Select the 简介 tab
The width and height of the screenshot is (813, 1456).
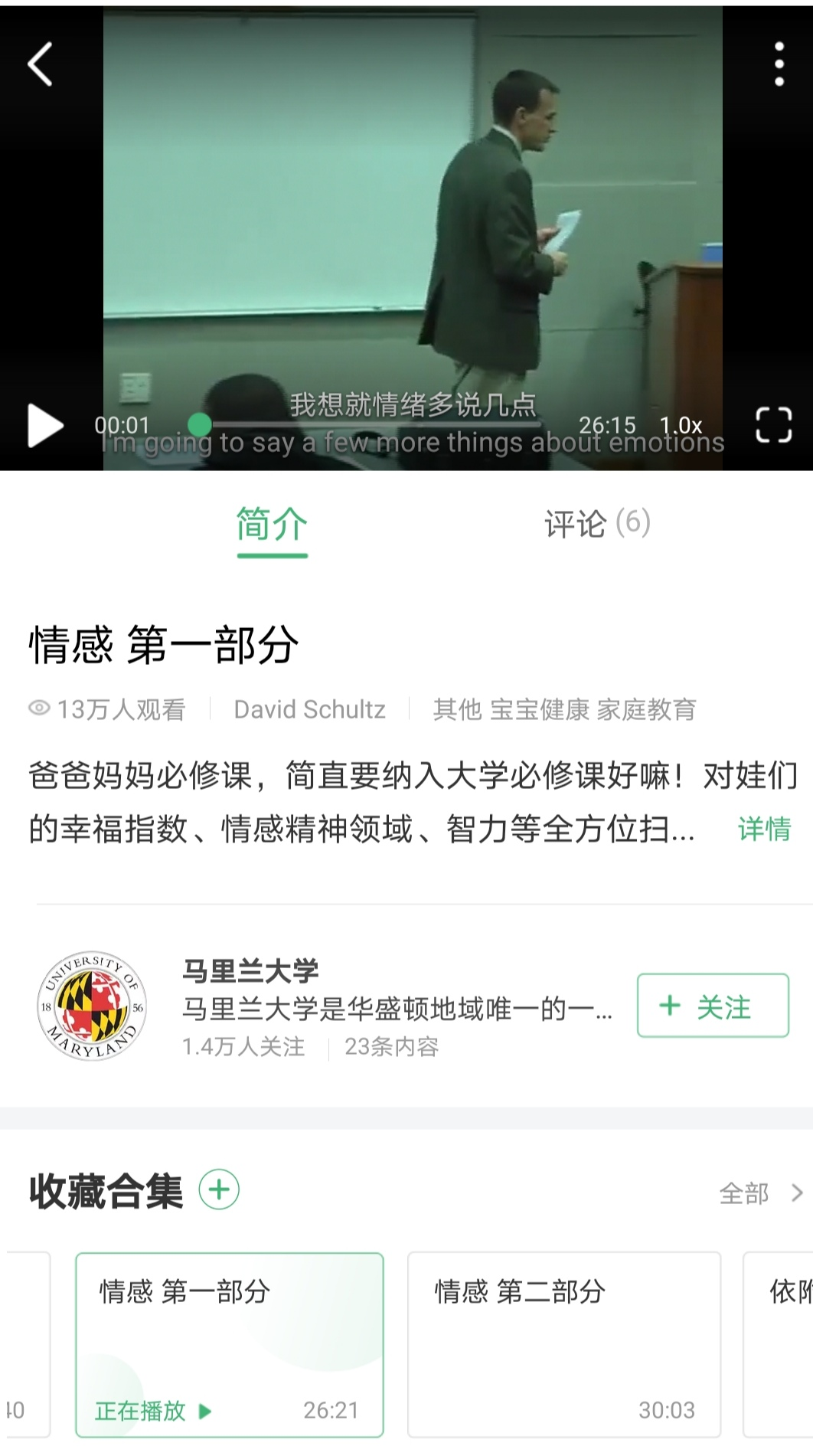[x=272, y=526]
